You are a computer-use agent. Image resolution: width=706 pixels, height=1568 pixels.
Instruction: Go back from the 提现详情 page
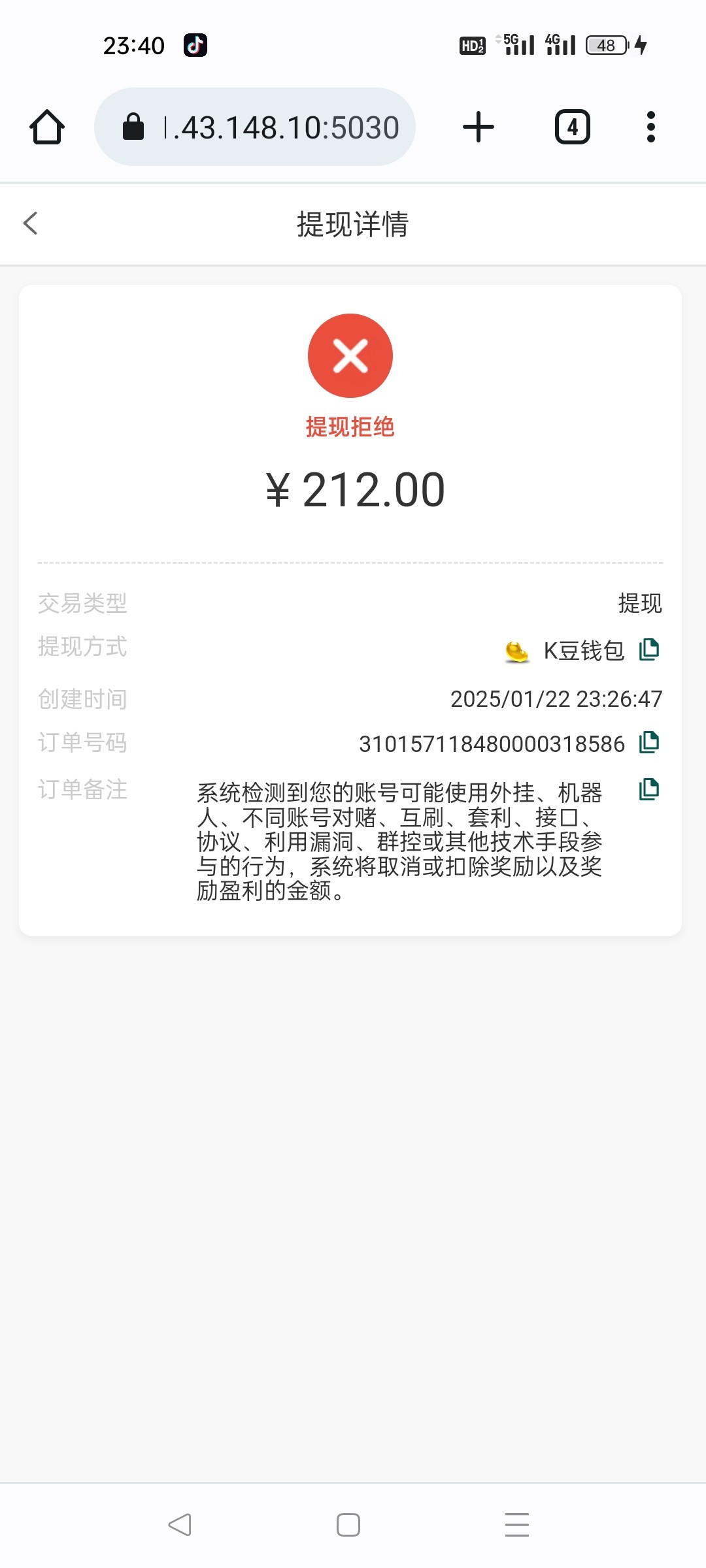pyautogui.click(x=30, y=223)
